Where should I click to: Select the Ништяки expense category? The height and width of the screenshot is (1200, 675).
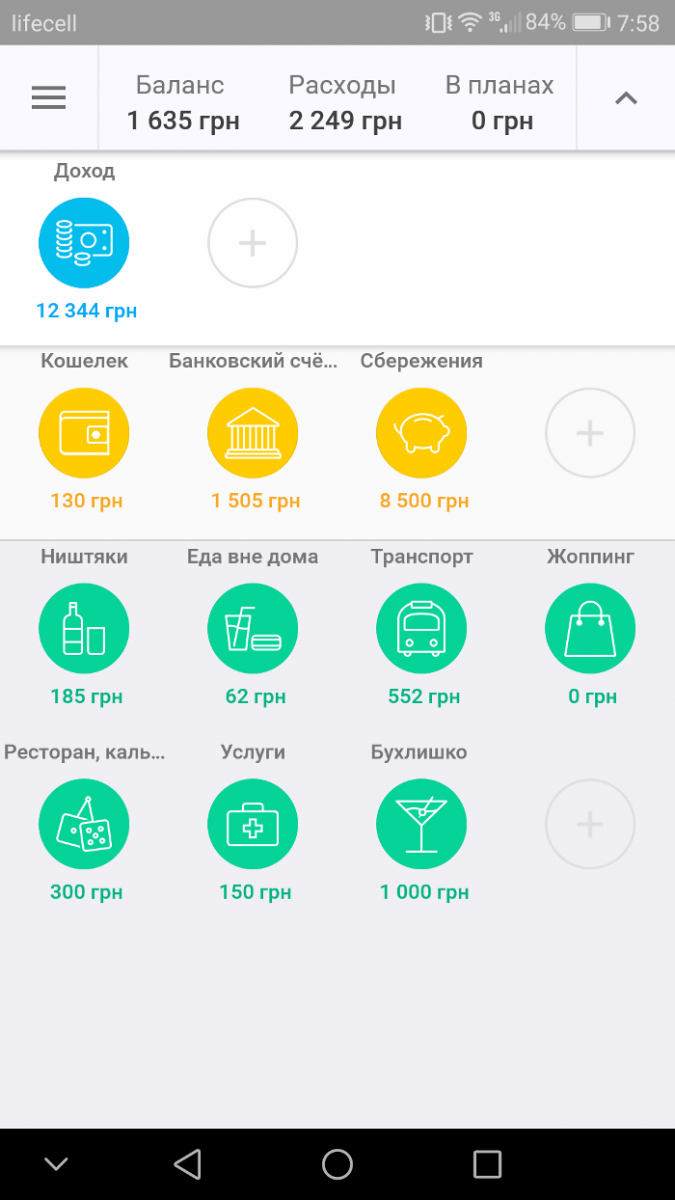coord(84,629)
